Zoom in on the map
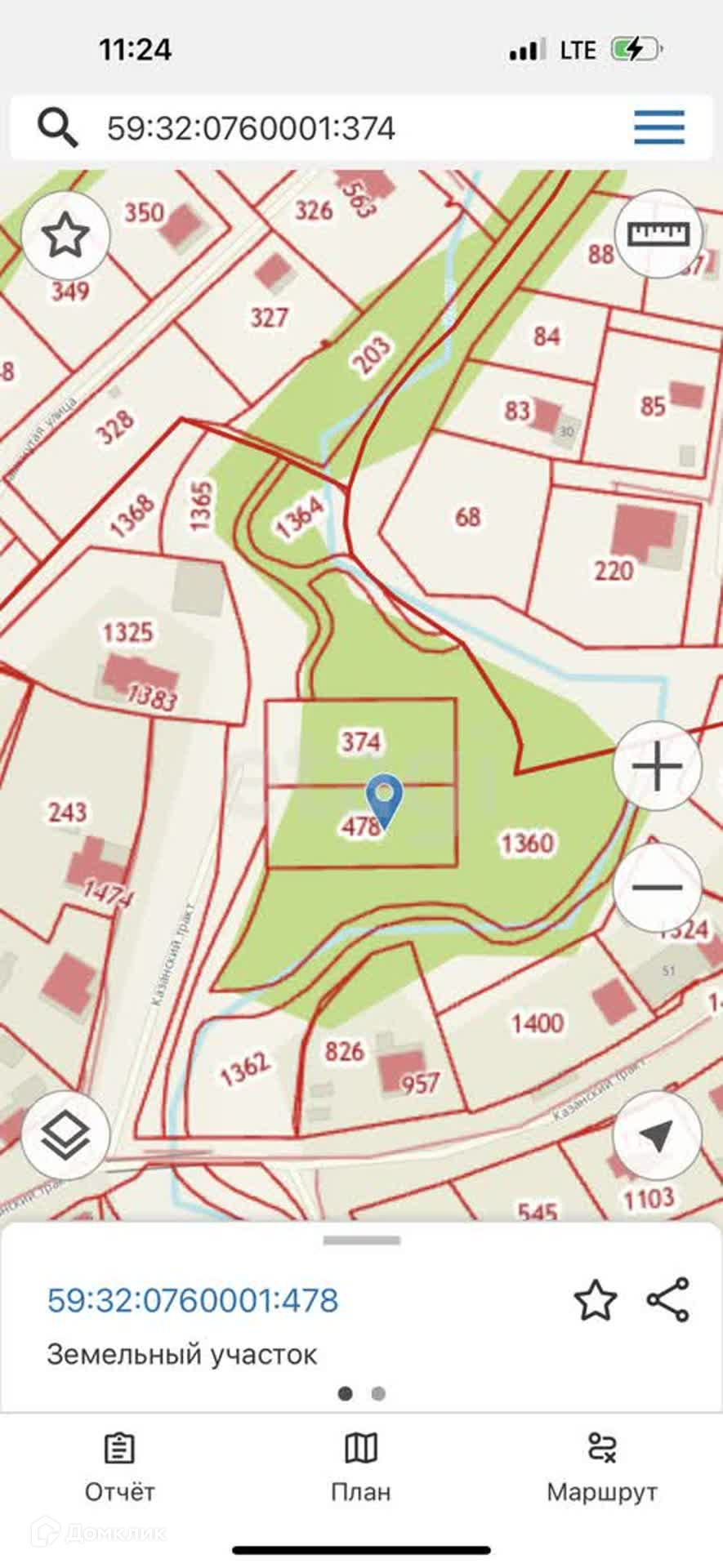 [657, 766]
